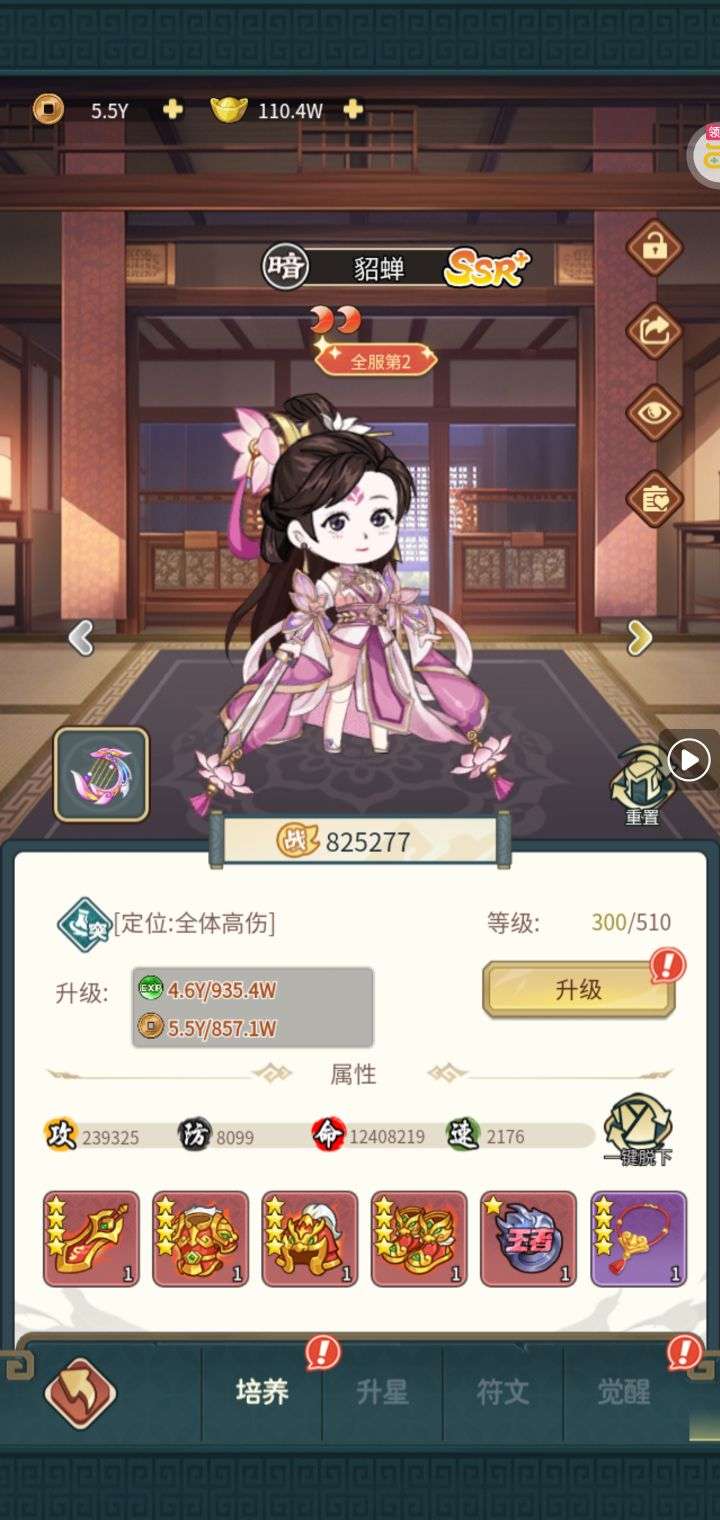Open the exclusive weapon skill icon
The image size is (720, 1520).
(101, 775)
